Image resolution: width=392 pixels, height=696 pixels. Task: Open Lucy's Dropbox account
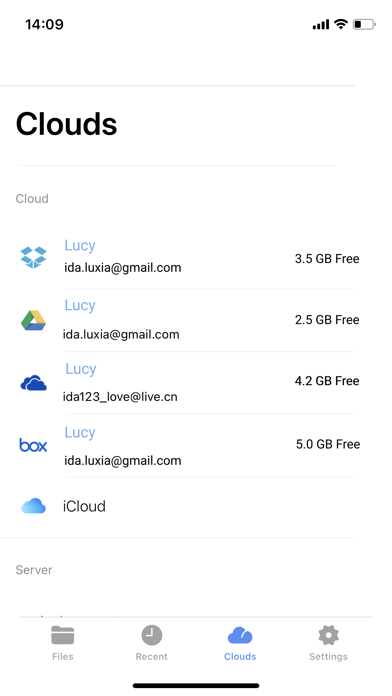click(186, 257)
